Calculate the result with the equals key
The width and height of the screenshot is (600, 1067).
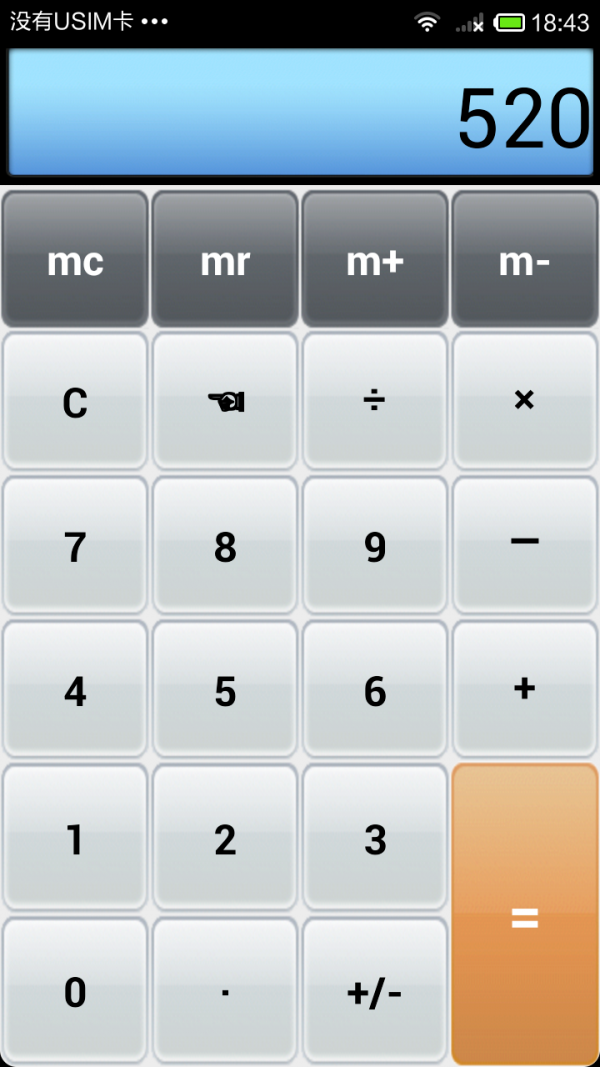click(x=524, y=915)
